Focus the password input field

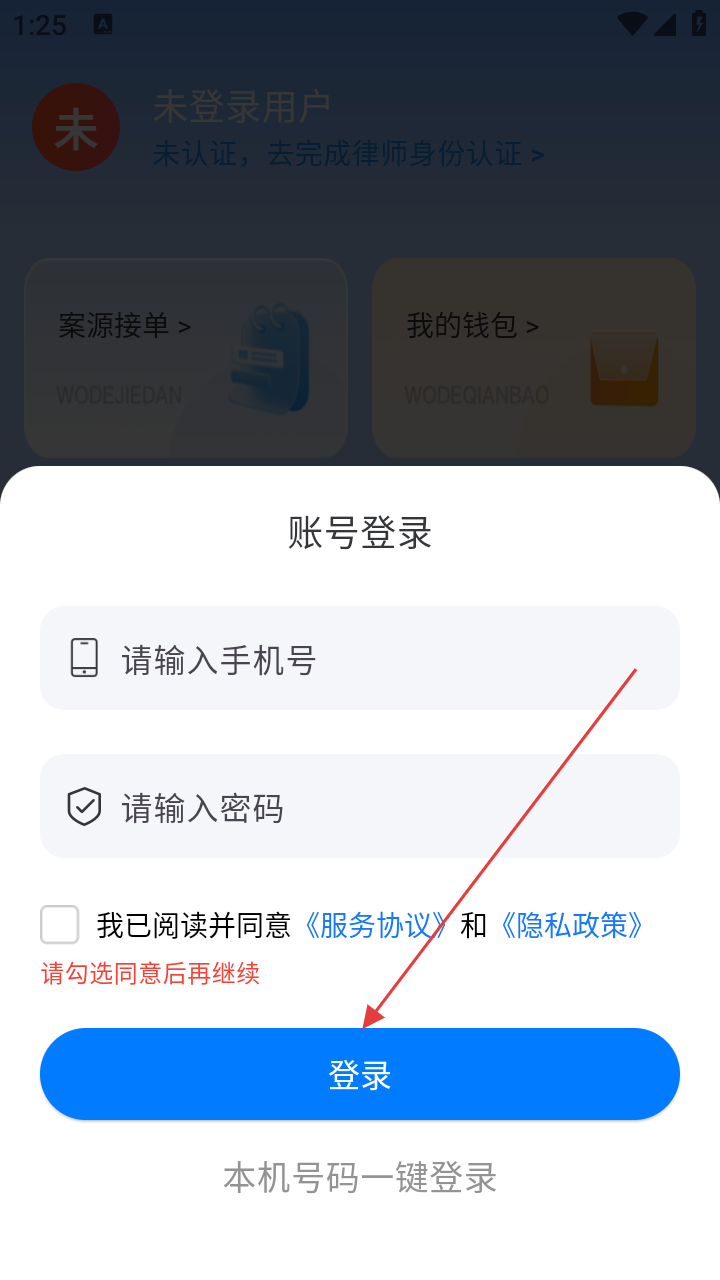pyautogui.click(x=360, y=806)
